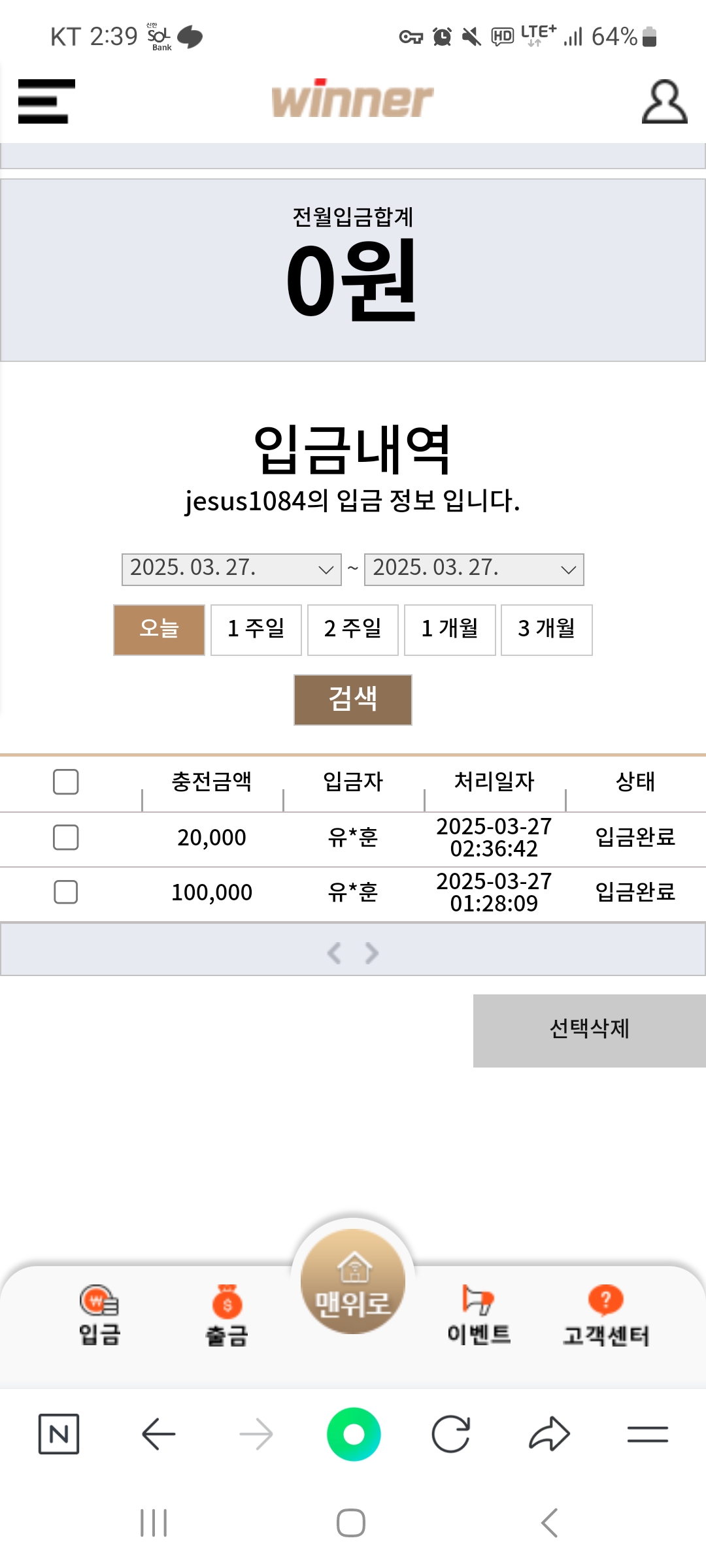Viewport: 706px width, 1568px height.
Task: Check the 100,000 deposit row checkbox
Action: [66, 892]
